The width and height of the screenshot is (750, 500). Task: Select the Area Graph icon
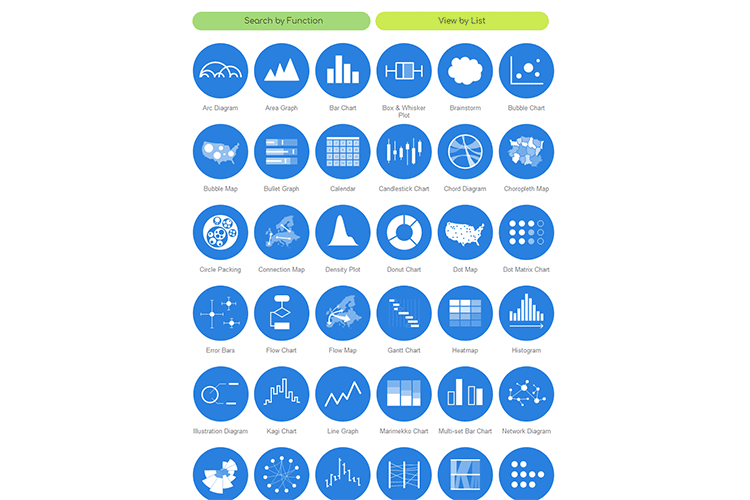click(281, 71)
